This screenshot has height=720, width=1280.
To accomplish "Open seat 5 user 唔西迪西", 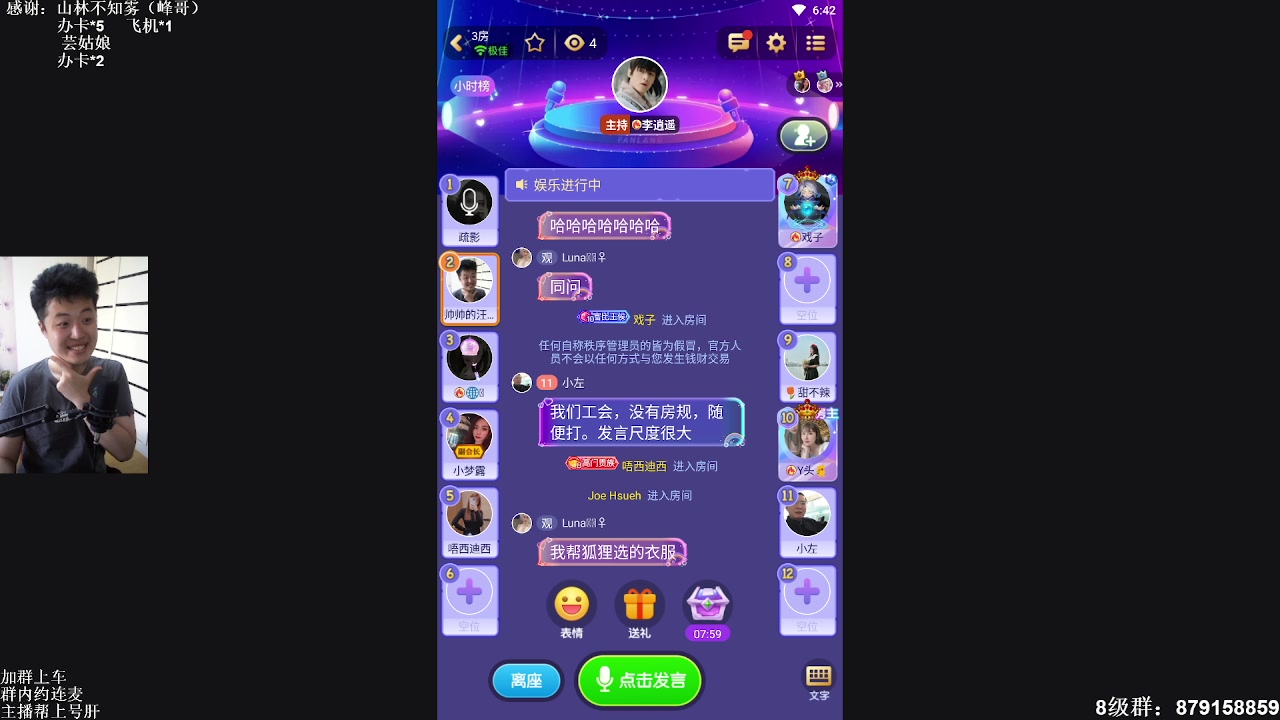I will coord(469,515).
